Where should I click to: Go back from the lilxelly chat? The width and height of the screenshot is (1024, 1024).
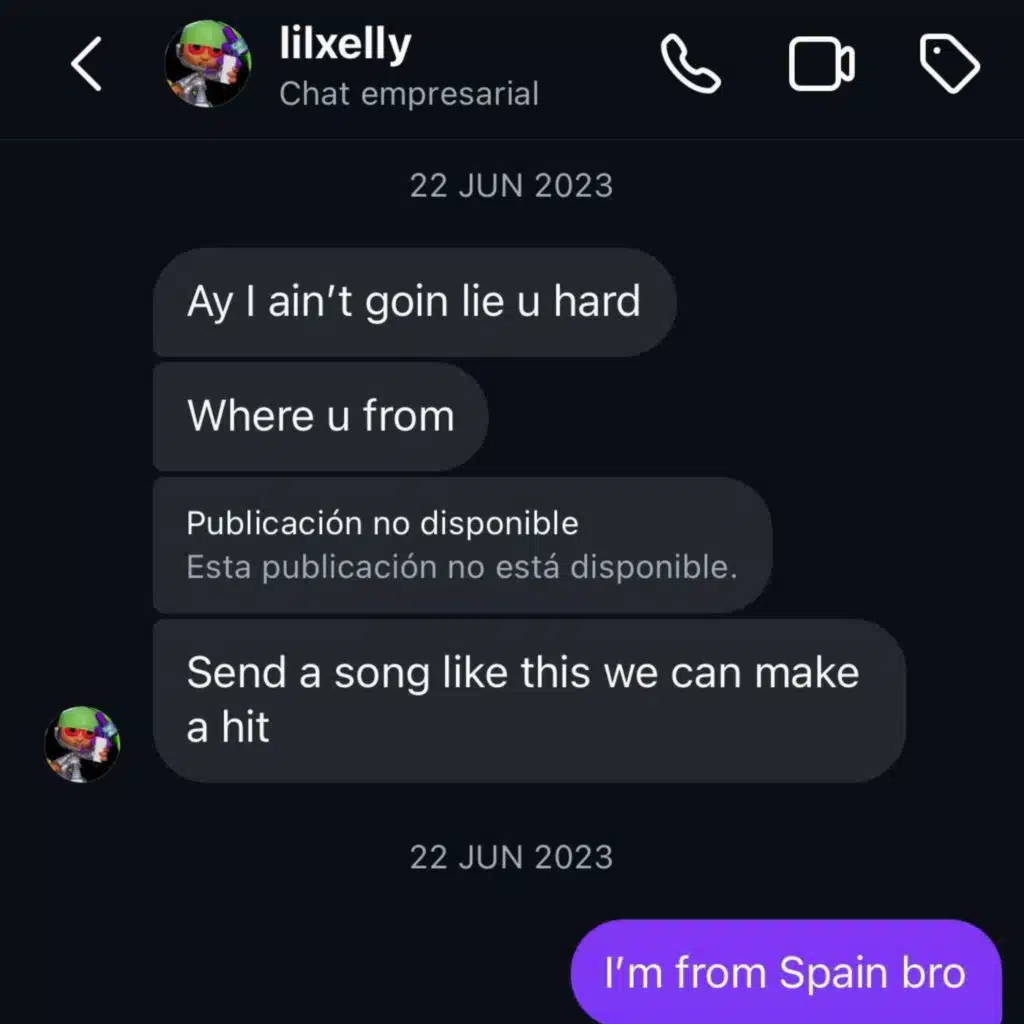tap(86, 66)
